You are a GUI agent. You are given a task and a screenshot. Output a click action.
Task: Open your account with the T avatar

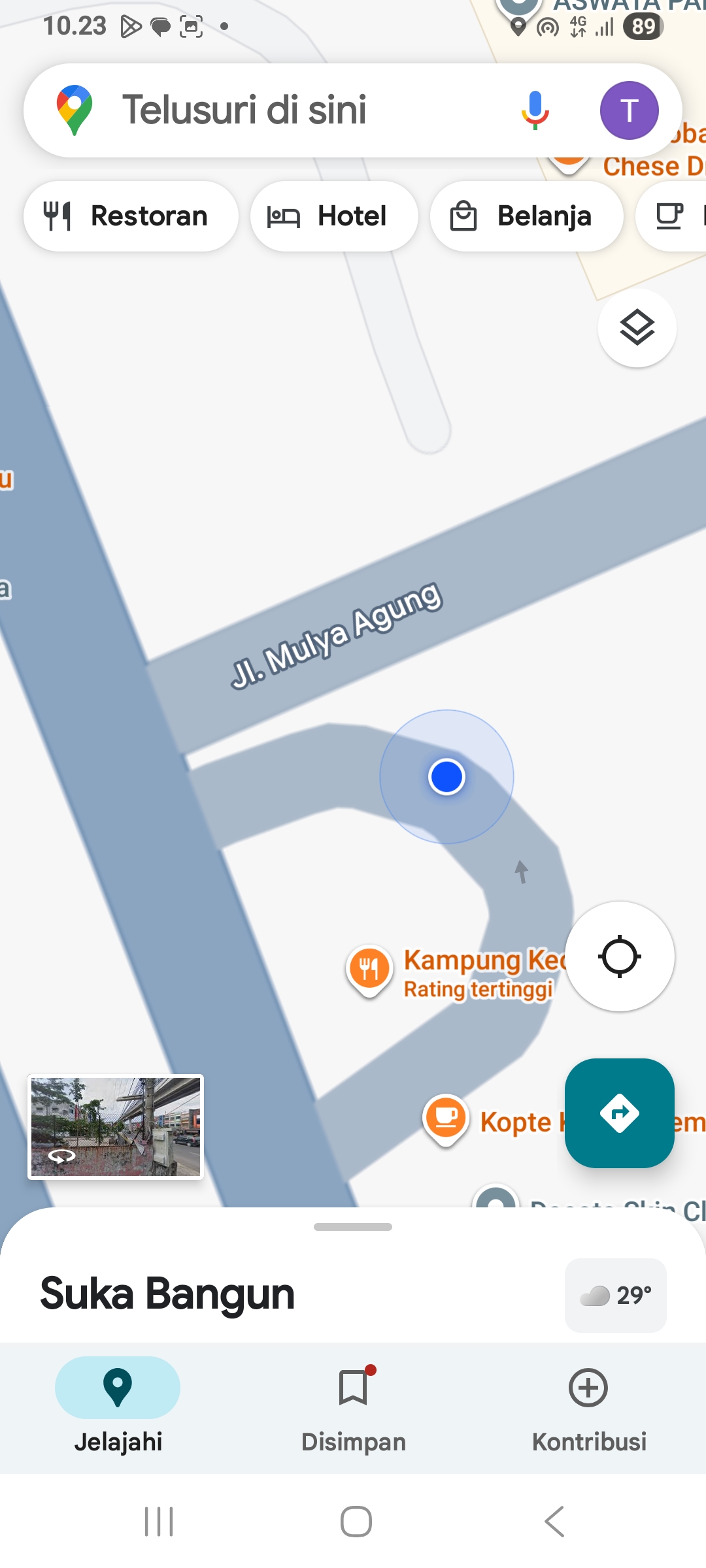(630, 109)
